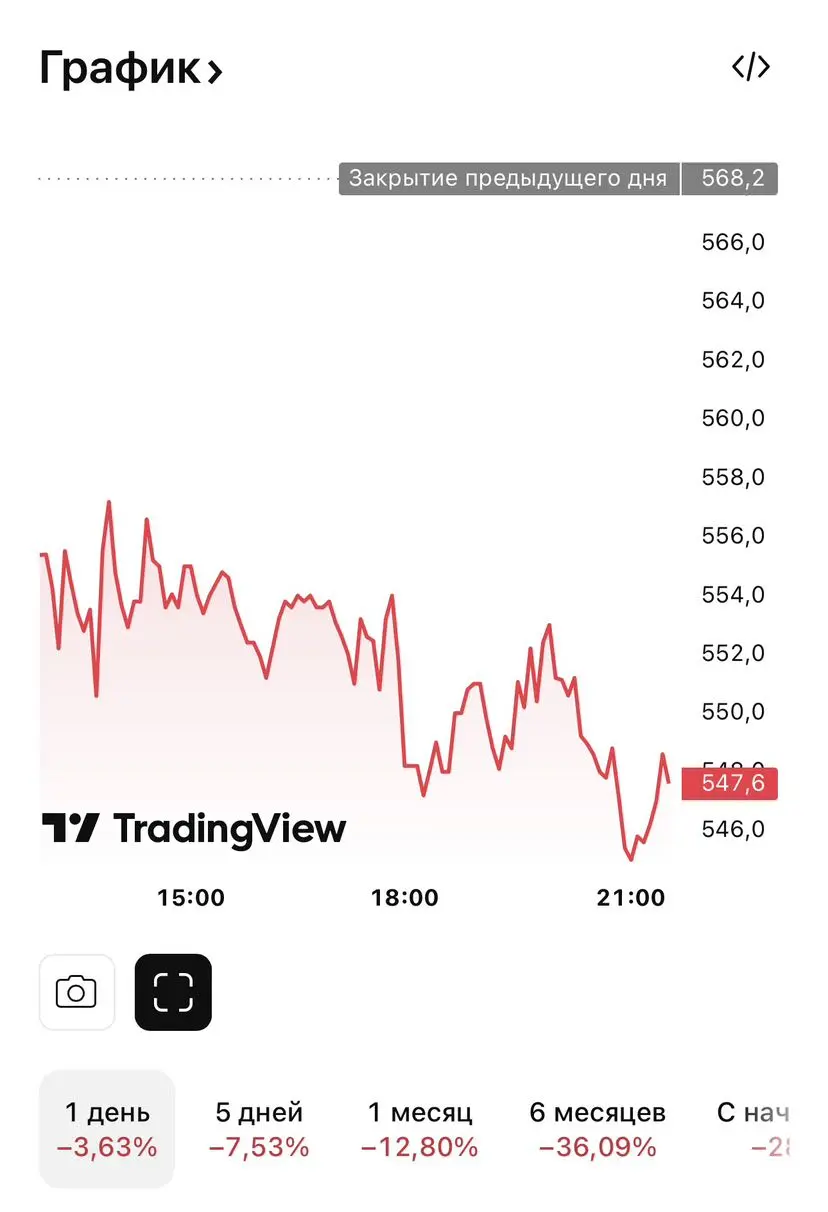Switch to the 5 дней range
This screenshot has height=1212, width=828.
click(259, 1129)
